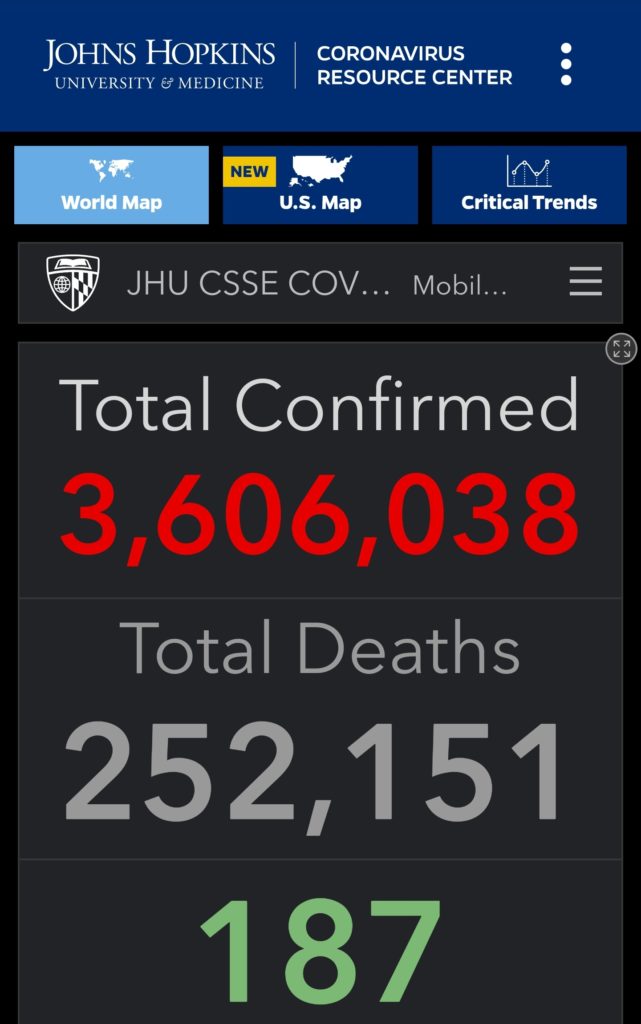Expand Total Confirmed panel to fullscreen

coord(621,349)
